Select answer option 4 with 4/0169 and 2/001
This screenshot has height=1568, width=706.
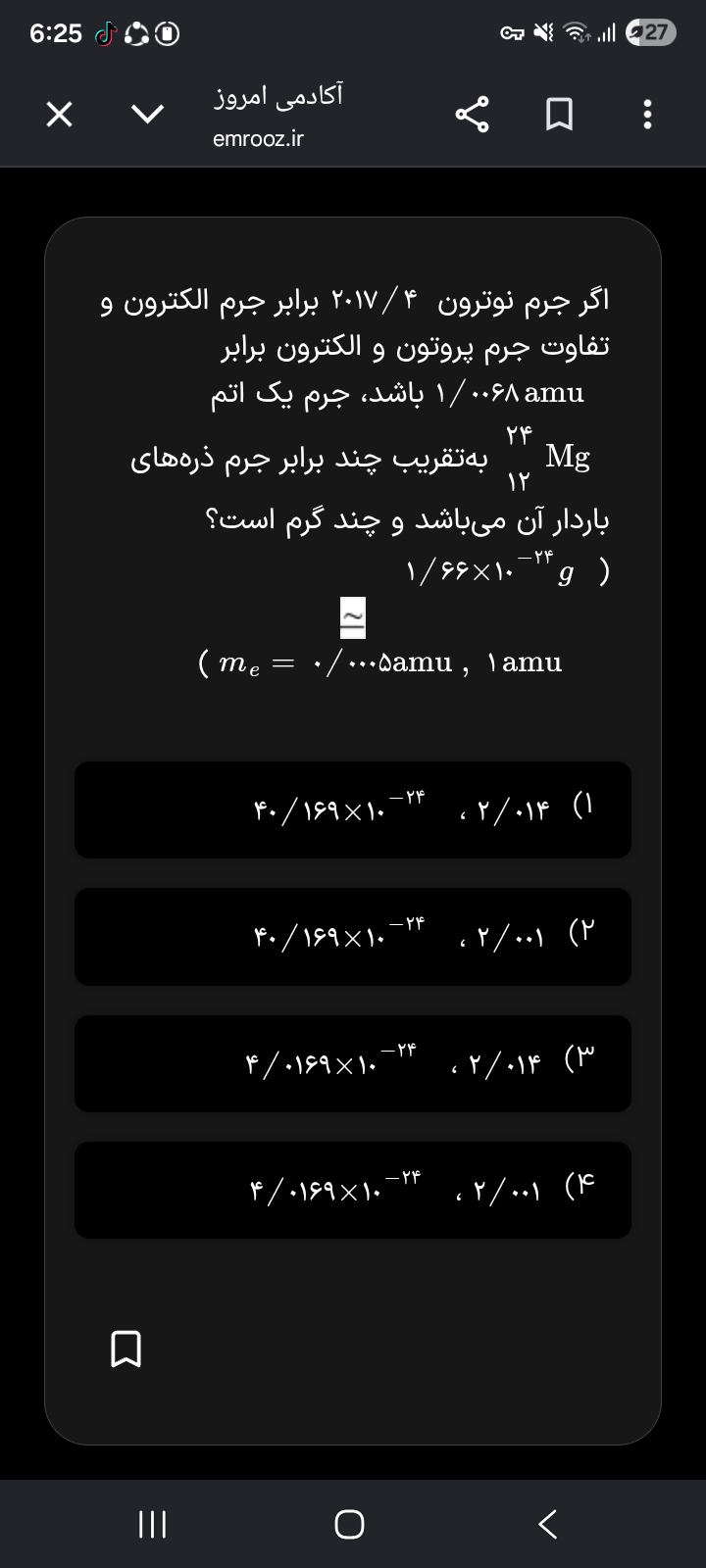[353, 1190]
